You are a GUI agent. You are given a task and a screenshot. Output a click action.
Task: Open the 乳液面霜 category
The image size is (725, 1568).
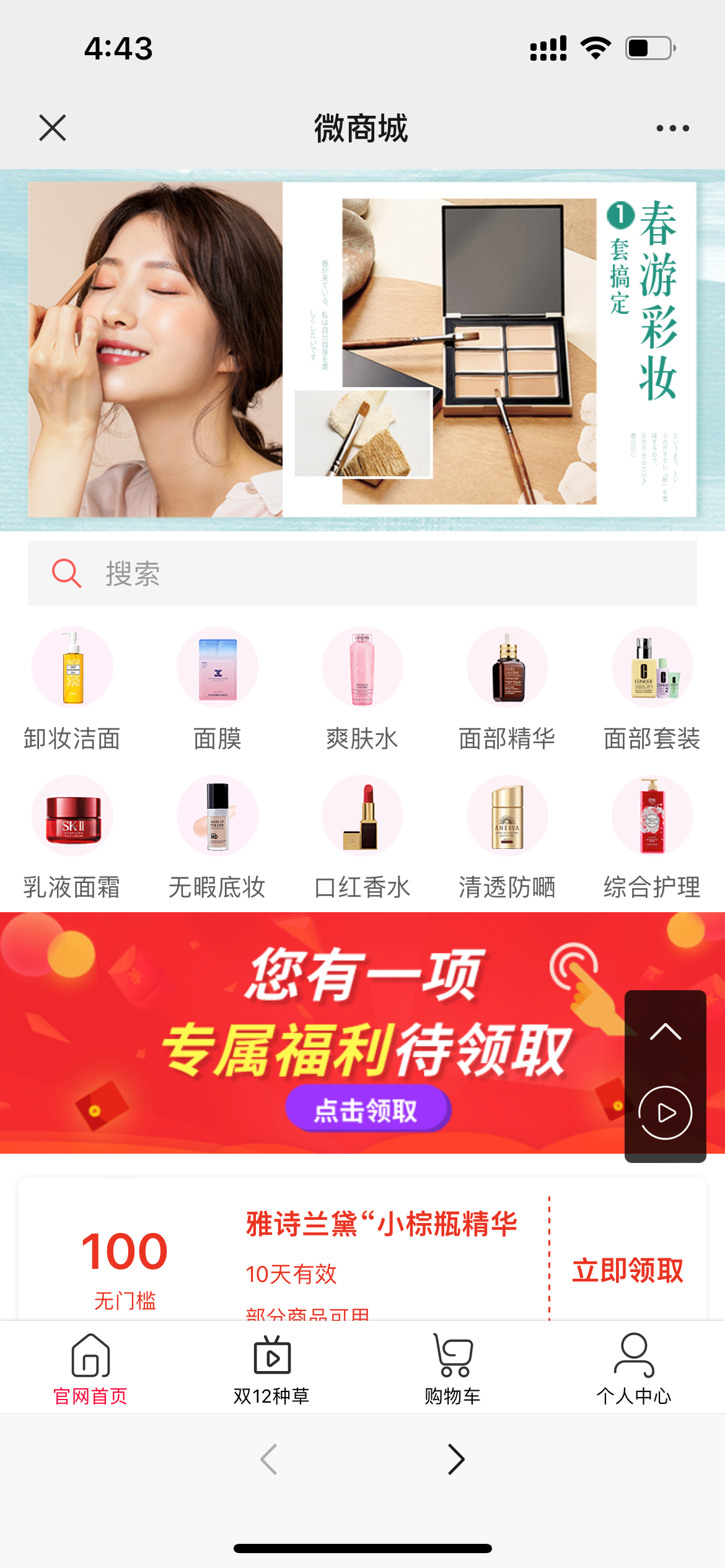point(72,837)
